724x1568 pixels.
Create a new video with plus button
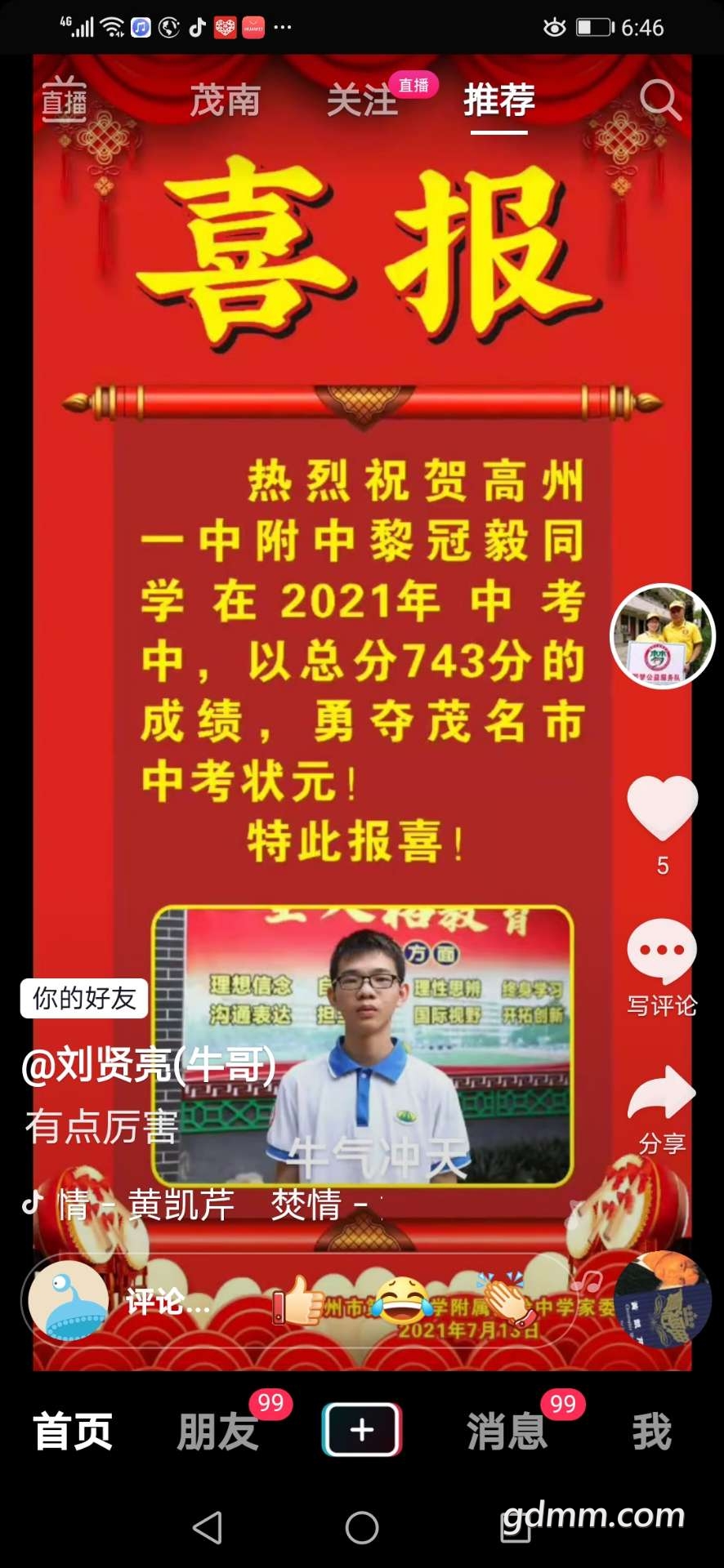362,1430
